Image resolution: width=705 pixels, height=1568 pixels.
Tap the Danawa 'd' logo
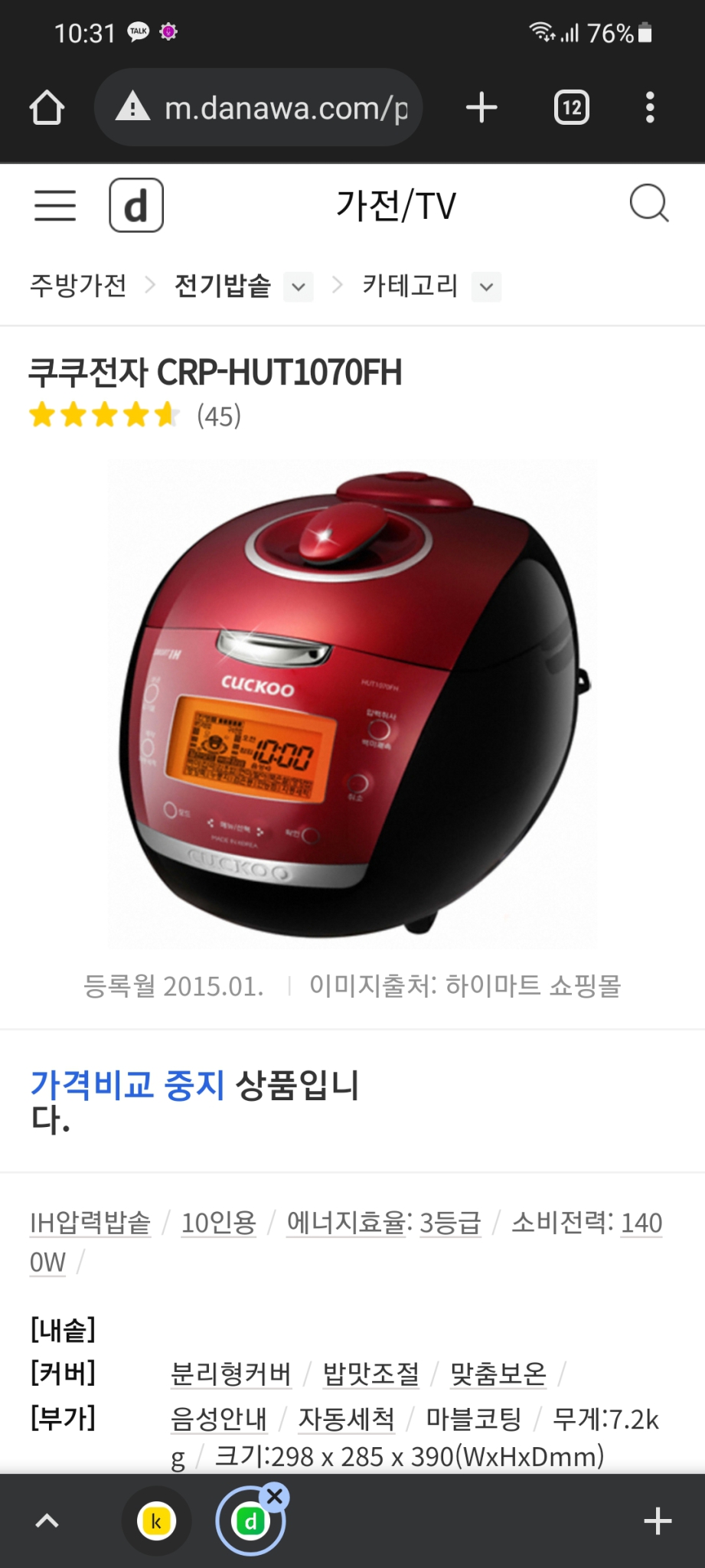(136, 204)
